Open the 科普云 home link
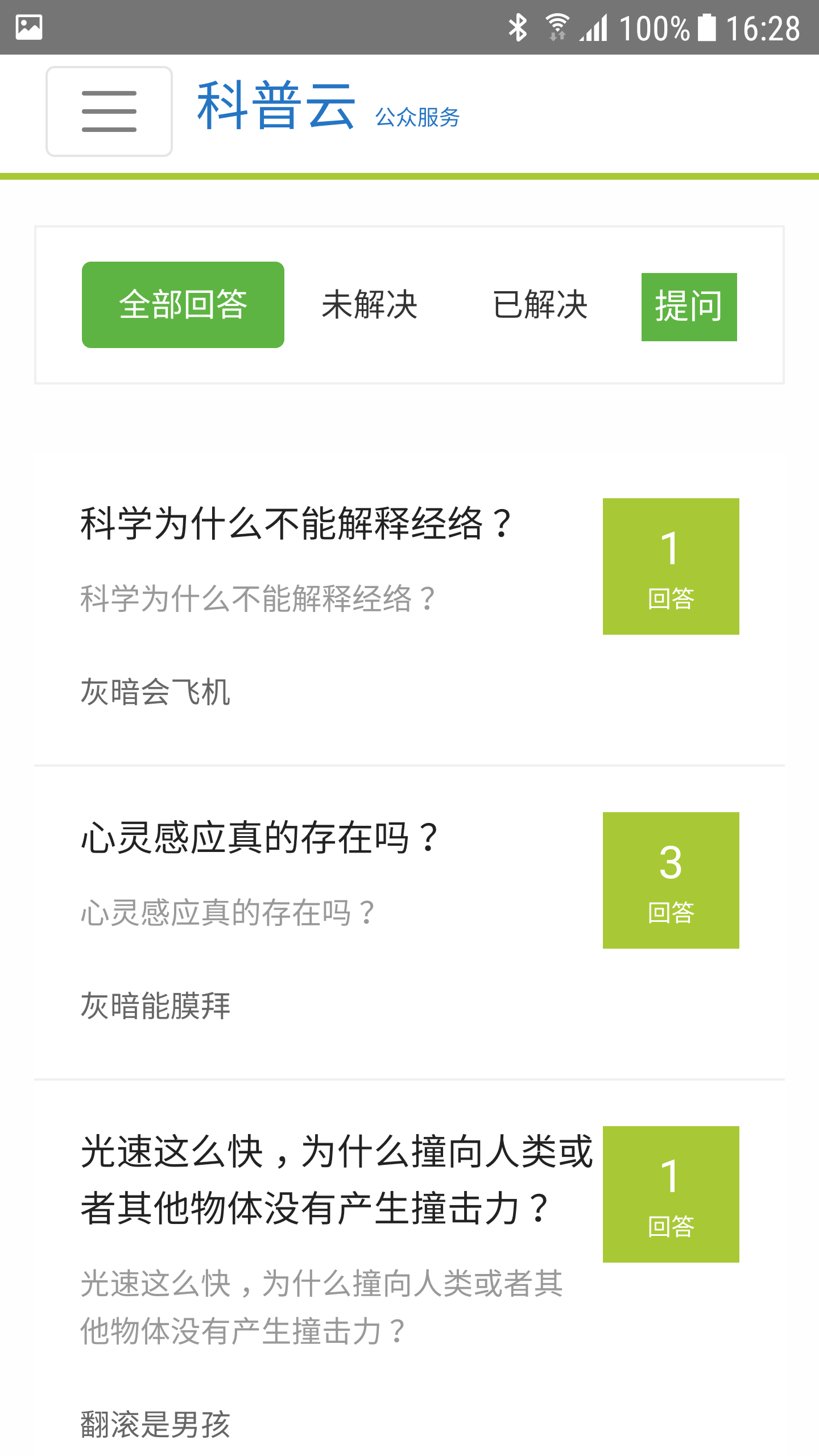 pos(276,106)
